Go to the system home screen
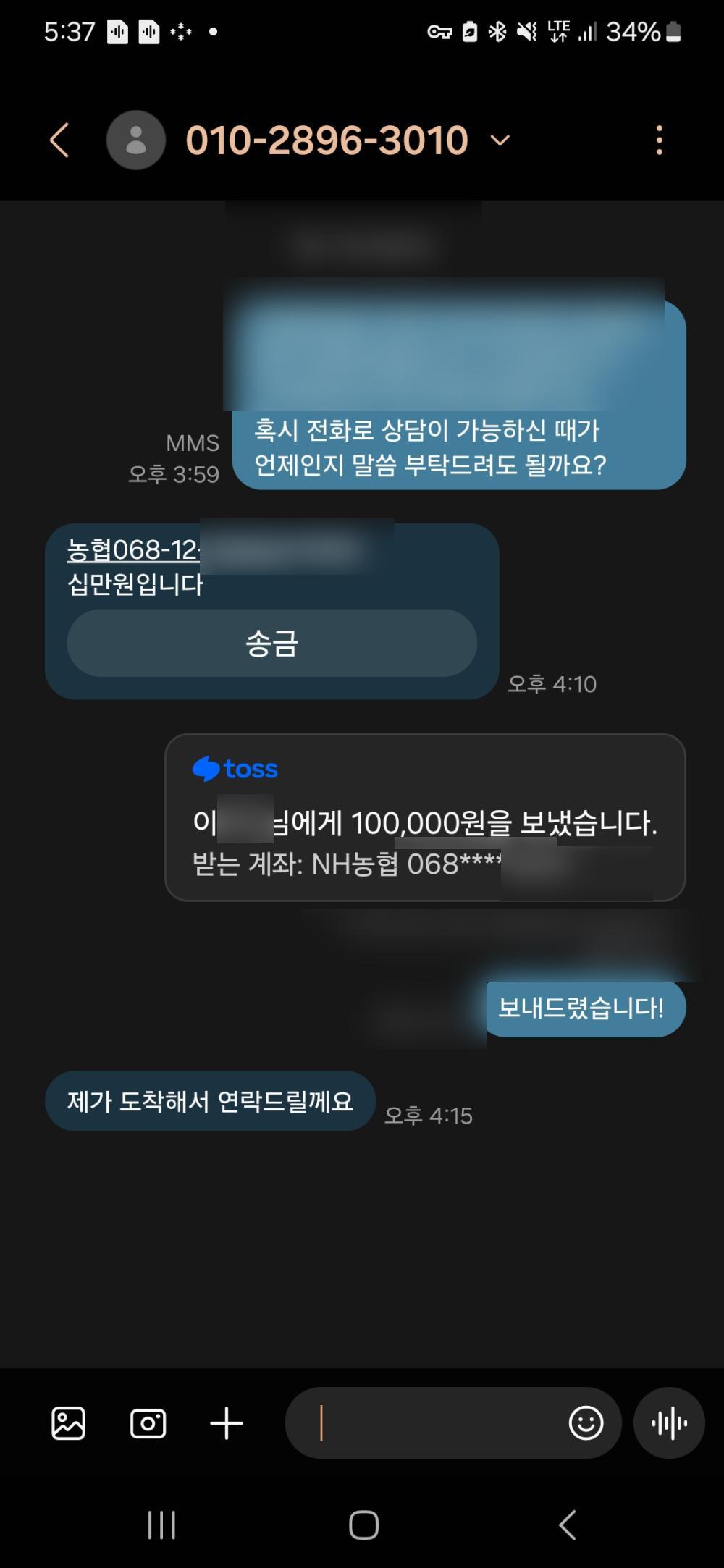 click(x=363, y=1525)
